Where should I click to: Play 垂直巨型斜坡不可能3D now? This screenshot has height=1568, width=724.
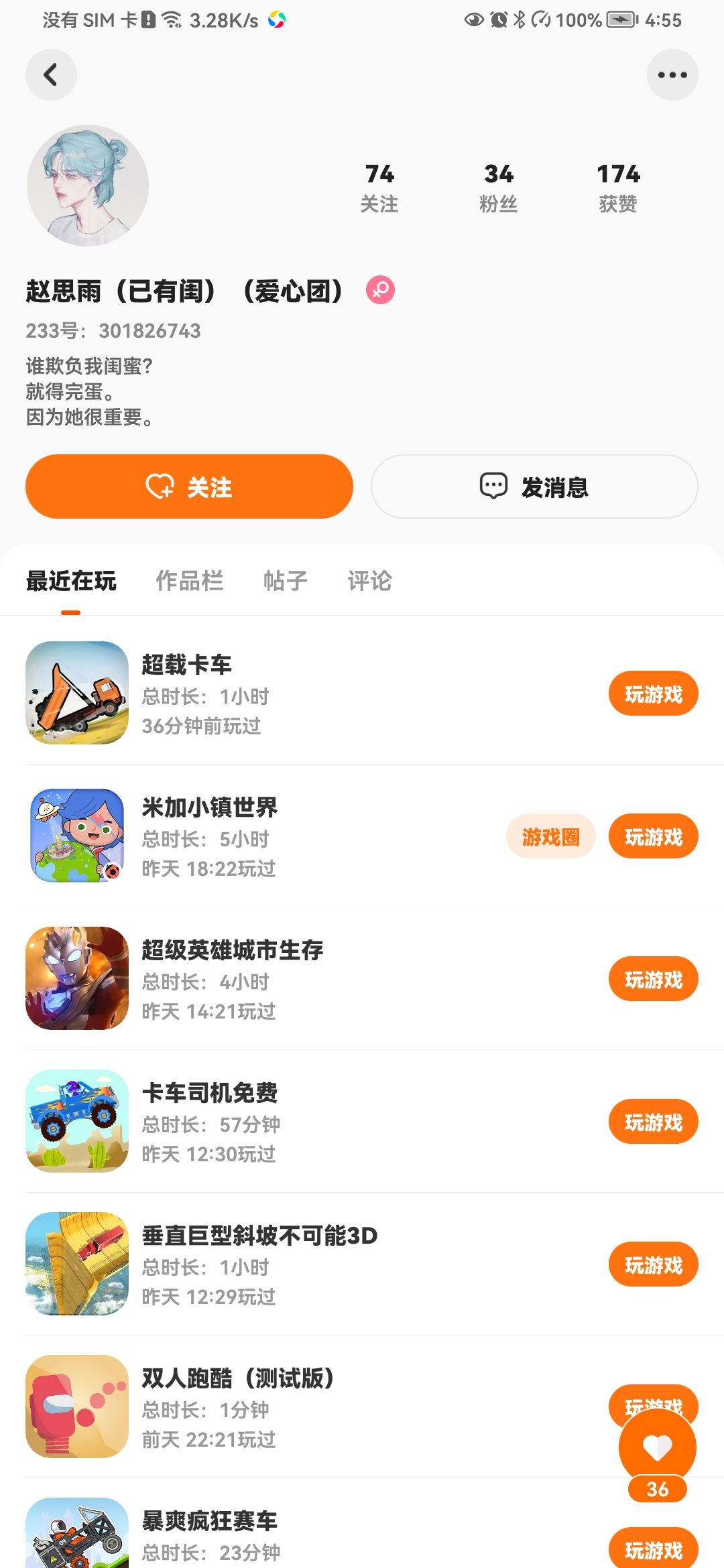(653, 1264)
